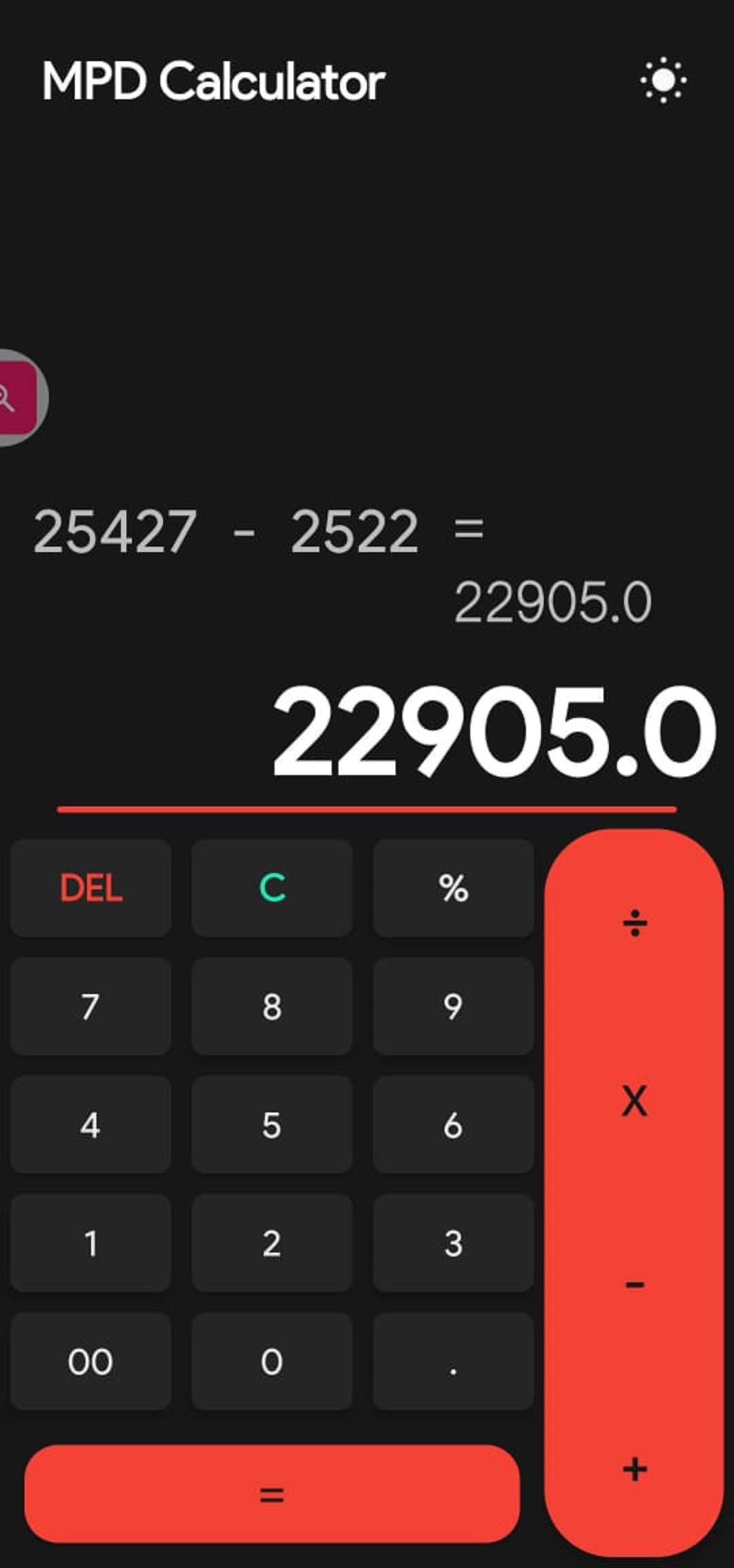Enter digit 4 on the keypad
The width and height of the screenshot is (734, 1568).
(x=90, y=1125)
